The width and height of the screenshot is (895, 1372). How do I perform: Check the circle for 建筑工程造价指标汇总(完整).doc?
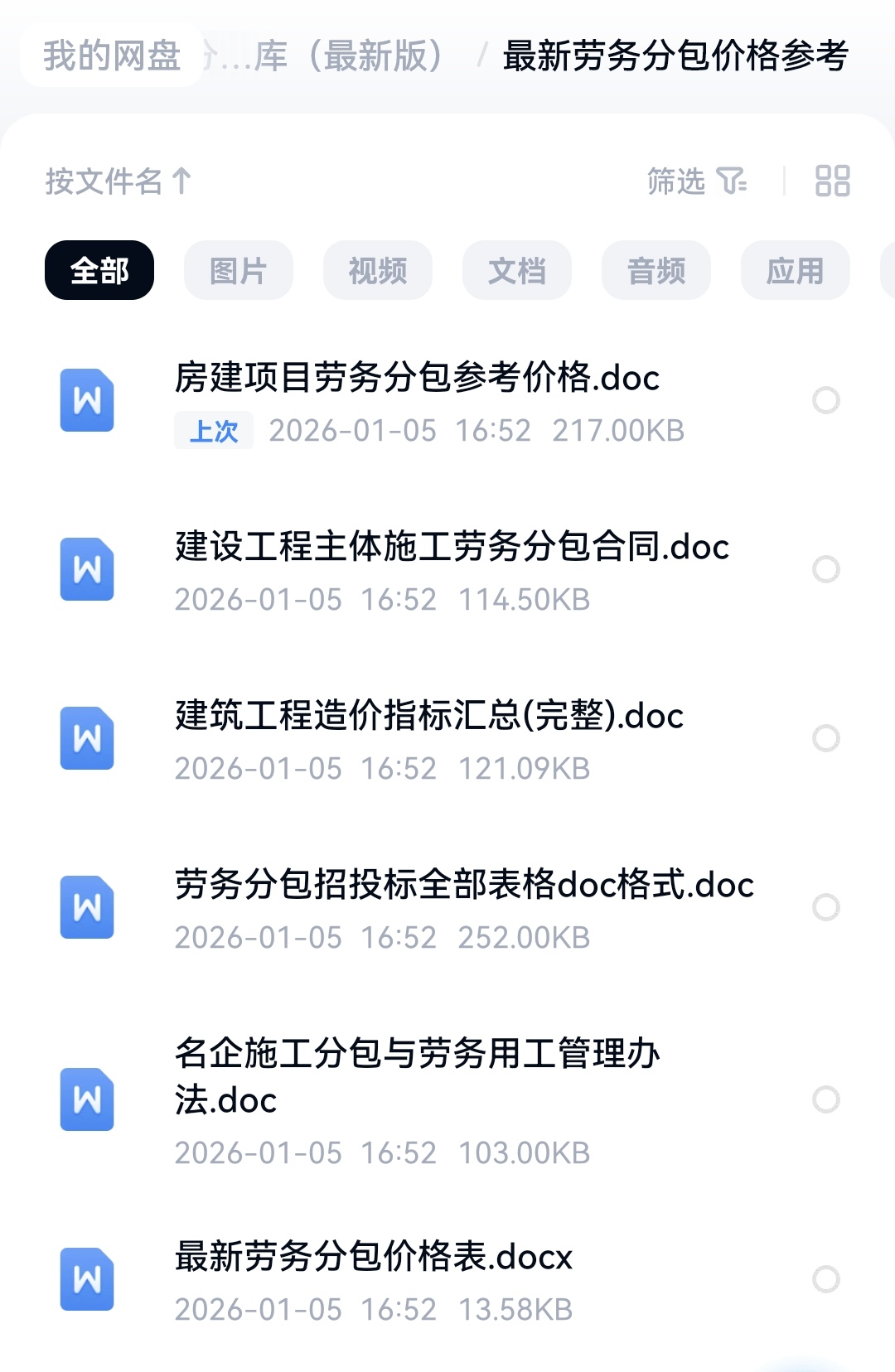[826, 738]
